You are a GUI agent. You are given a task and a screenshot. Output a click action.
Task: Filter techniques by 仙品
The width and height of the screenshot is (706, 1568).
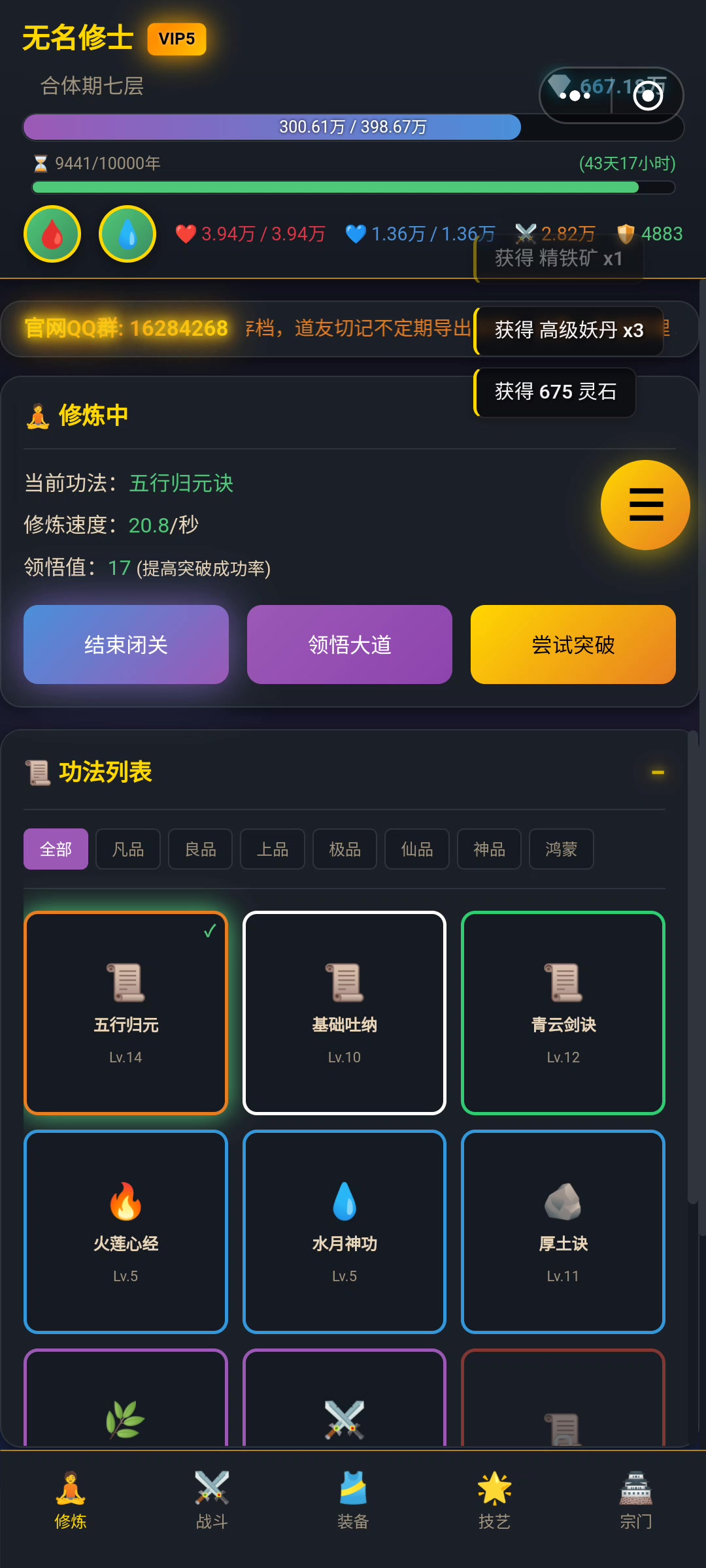417,849
